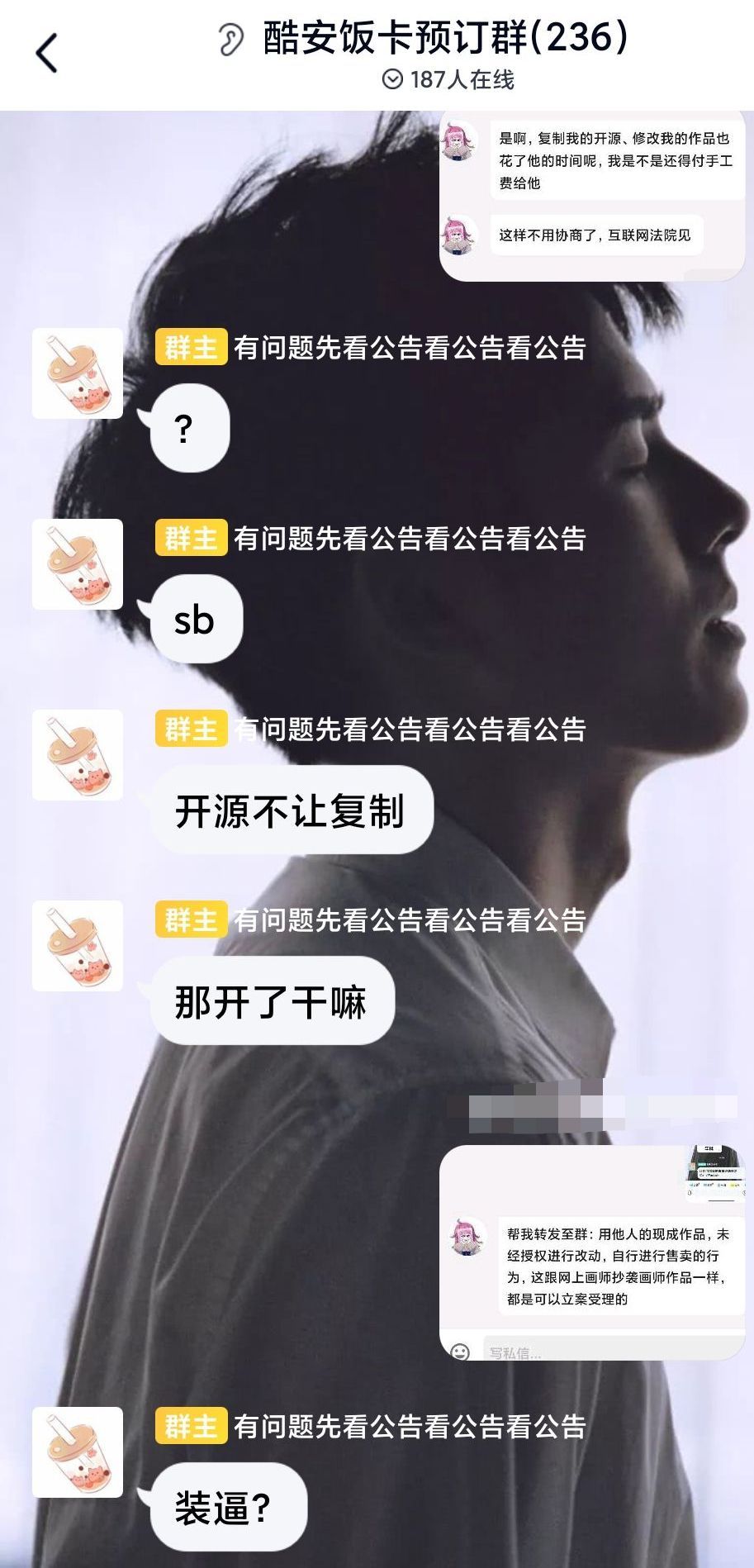This screenshot has height=1568, width=754.
Task: Open group owner's avatar beside '开源不让复制' message
Action: coord(78,755)
